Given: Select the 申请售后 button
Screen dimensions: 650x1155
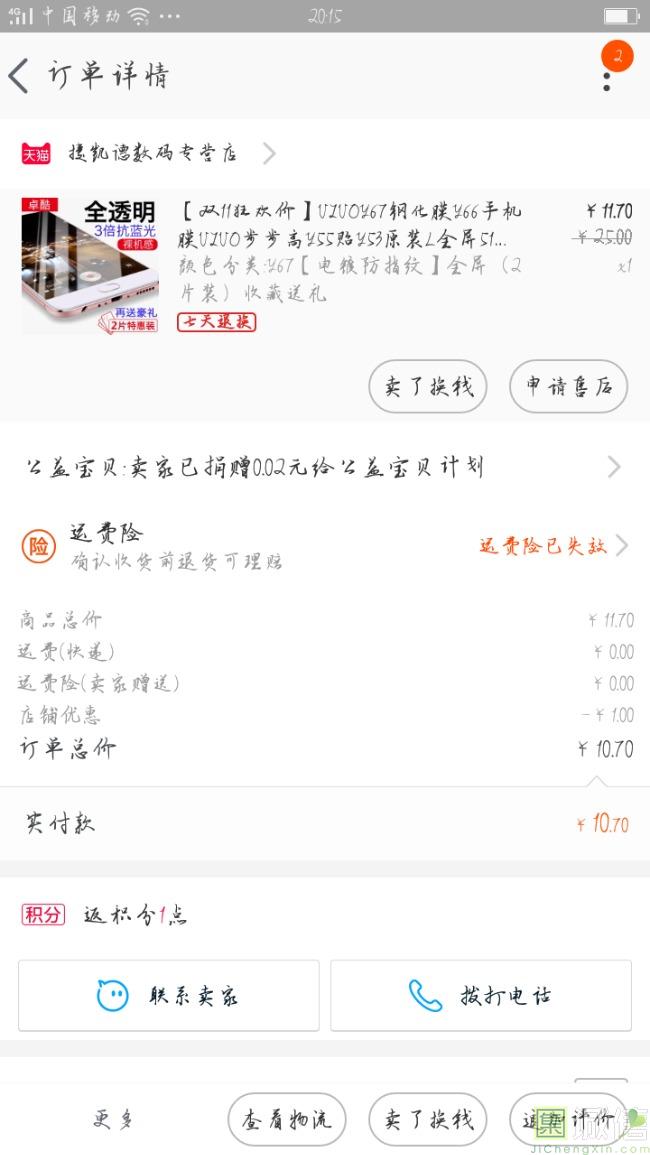Looking at the screenshot, I should [x=568, y=386].
